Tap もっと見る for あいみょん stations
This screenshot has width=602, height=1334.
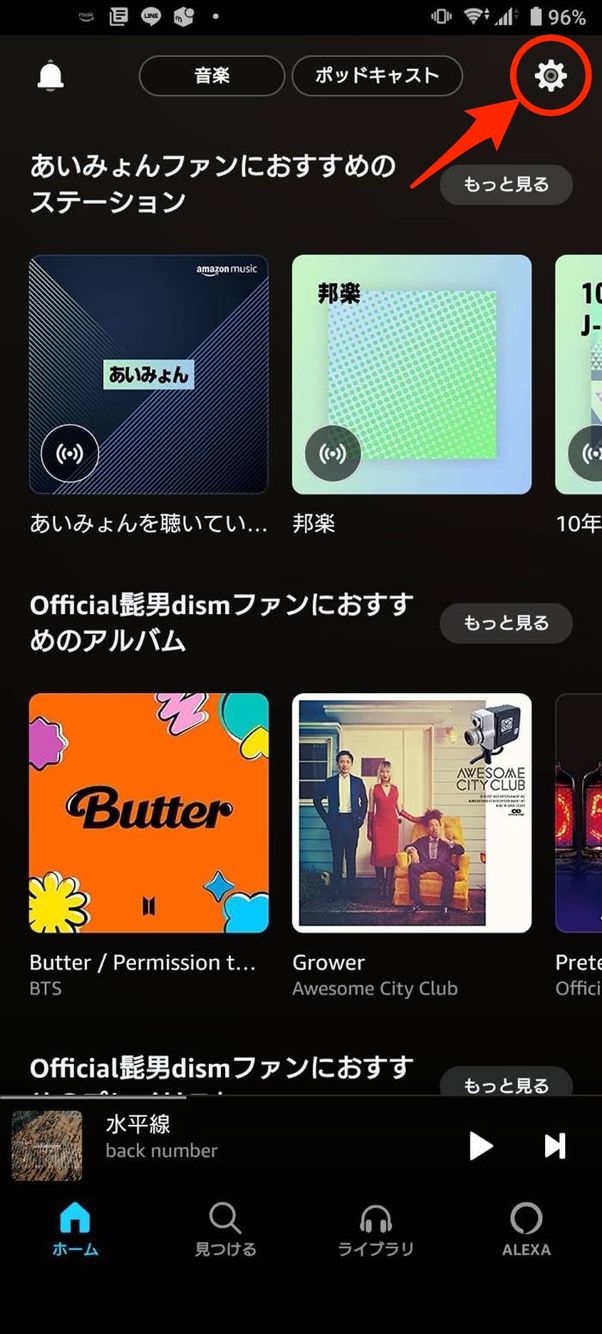tap(506, 185)
